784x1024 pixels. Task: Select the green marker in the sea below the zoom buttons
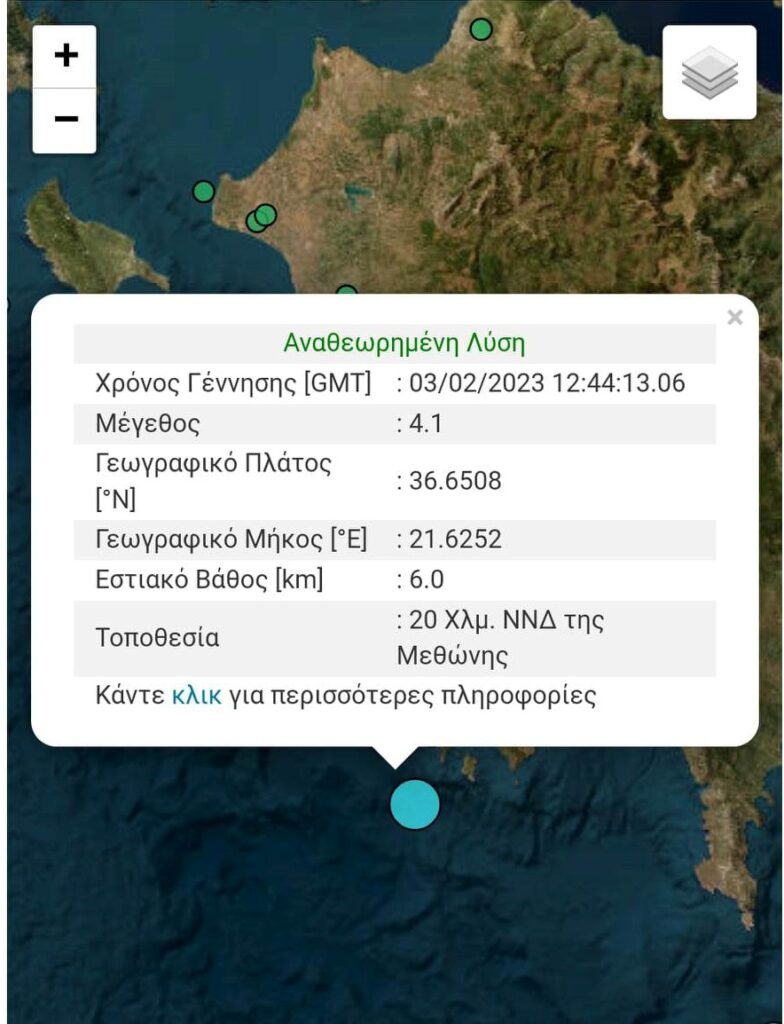click(x=204, y=191)
